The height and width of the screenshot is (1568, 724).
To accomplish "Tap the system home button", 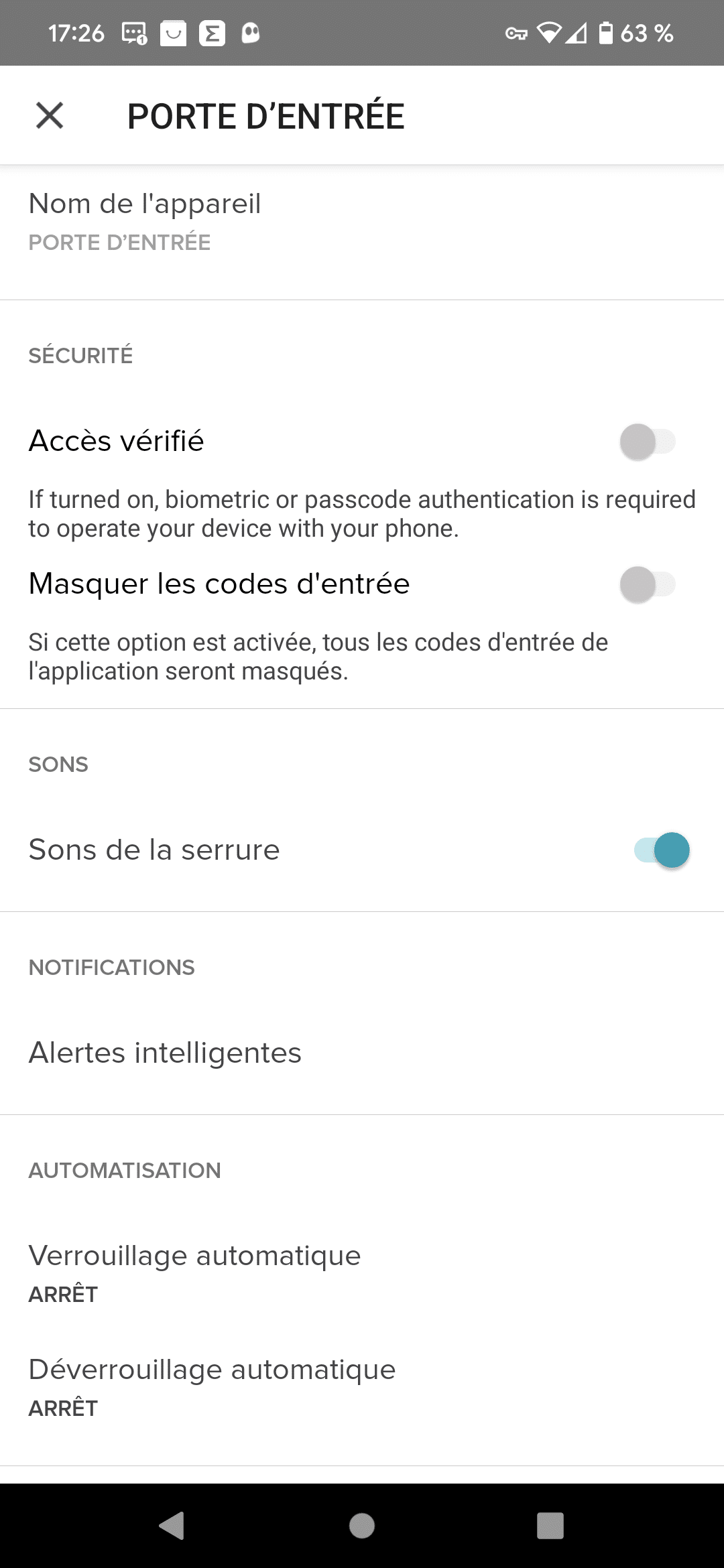I will pos(362,1526).
